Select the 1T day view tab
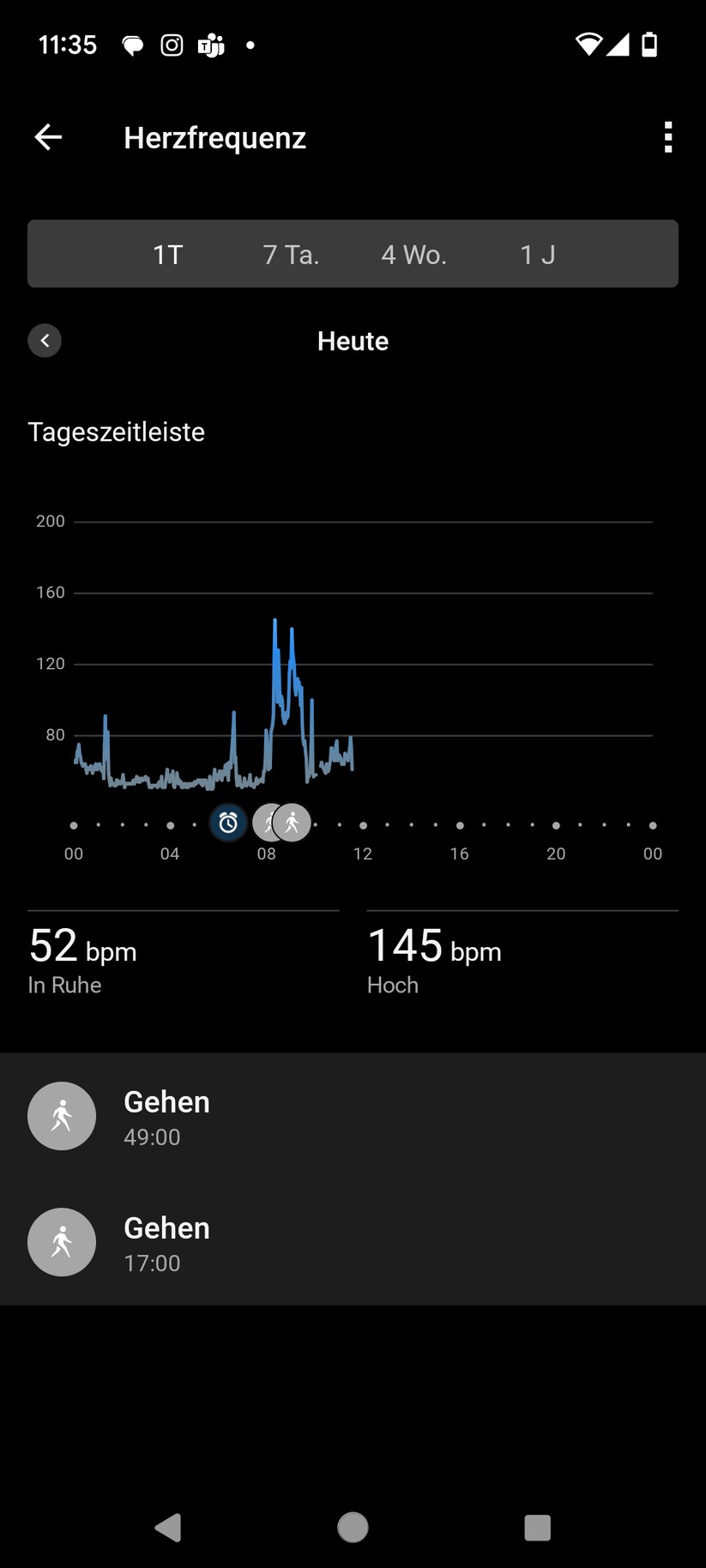The image size is (706, 1568). click(x=168, y=255)
